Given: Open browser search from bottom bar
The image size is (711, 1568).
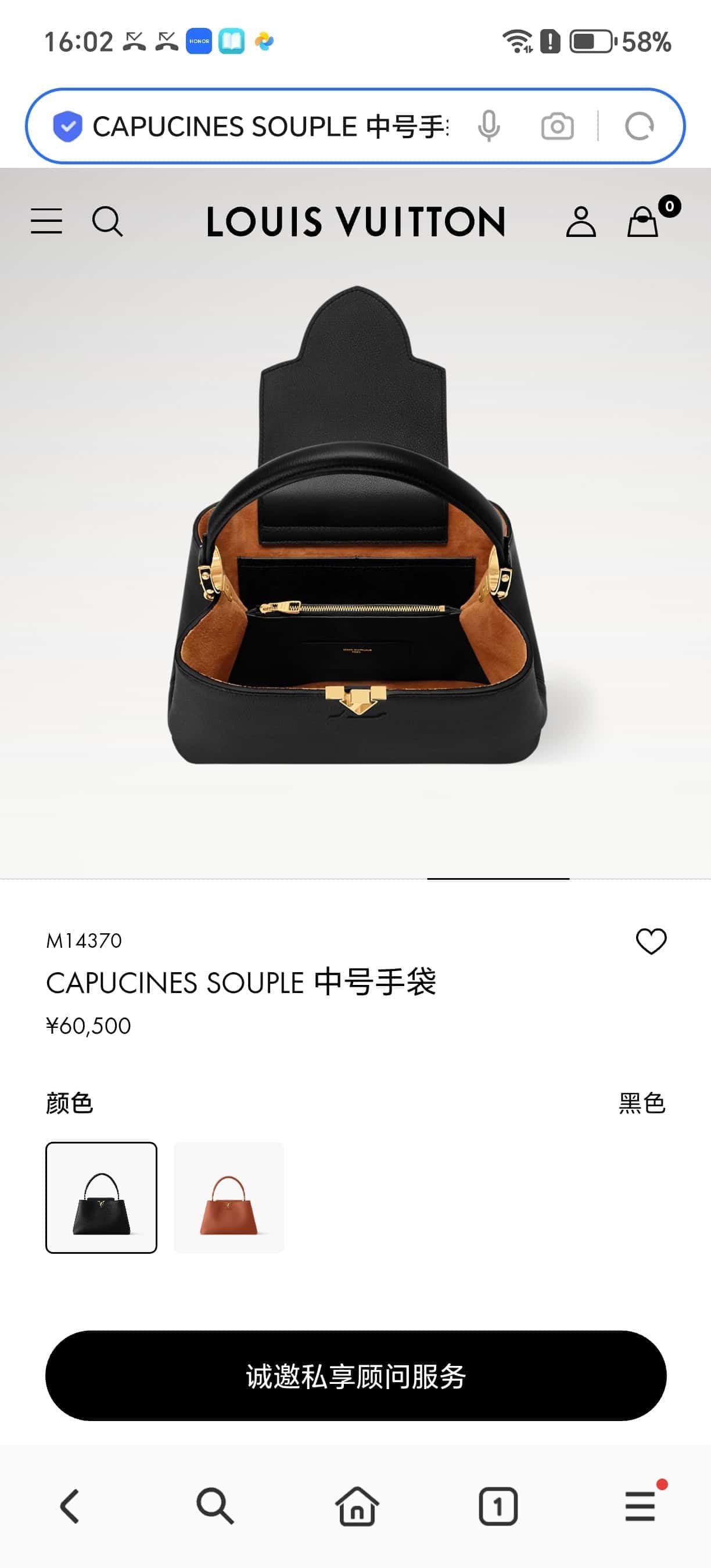Looking at the screenshot, I should tap(214, 1506).
